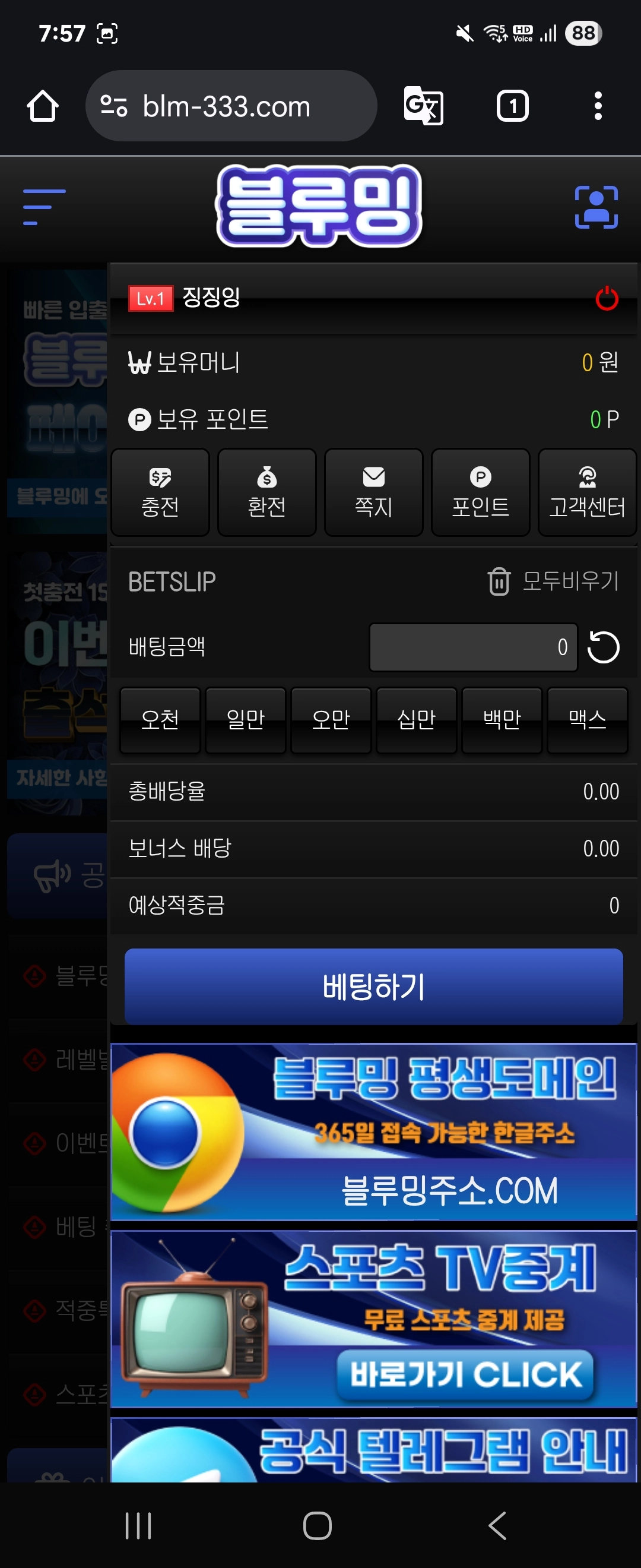Open the 스포츠 TV중계 banner
Viewport: 641px width, 1568px height.
click(373, 1319)
